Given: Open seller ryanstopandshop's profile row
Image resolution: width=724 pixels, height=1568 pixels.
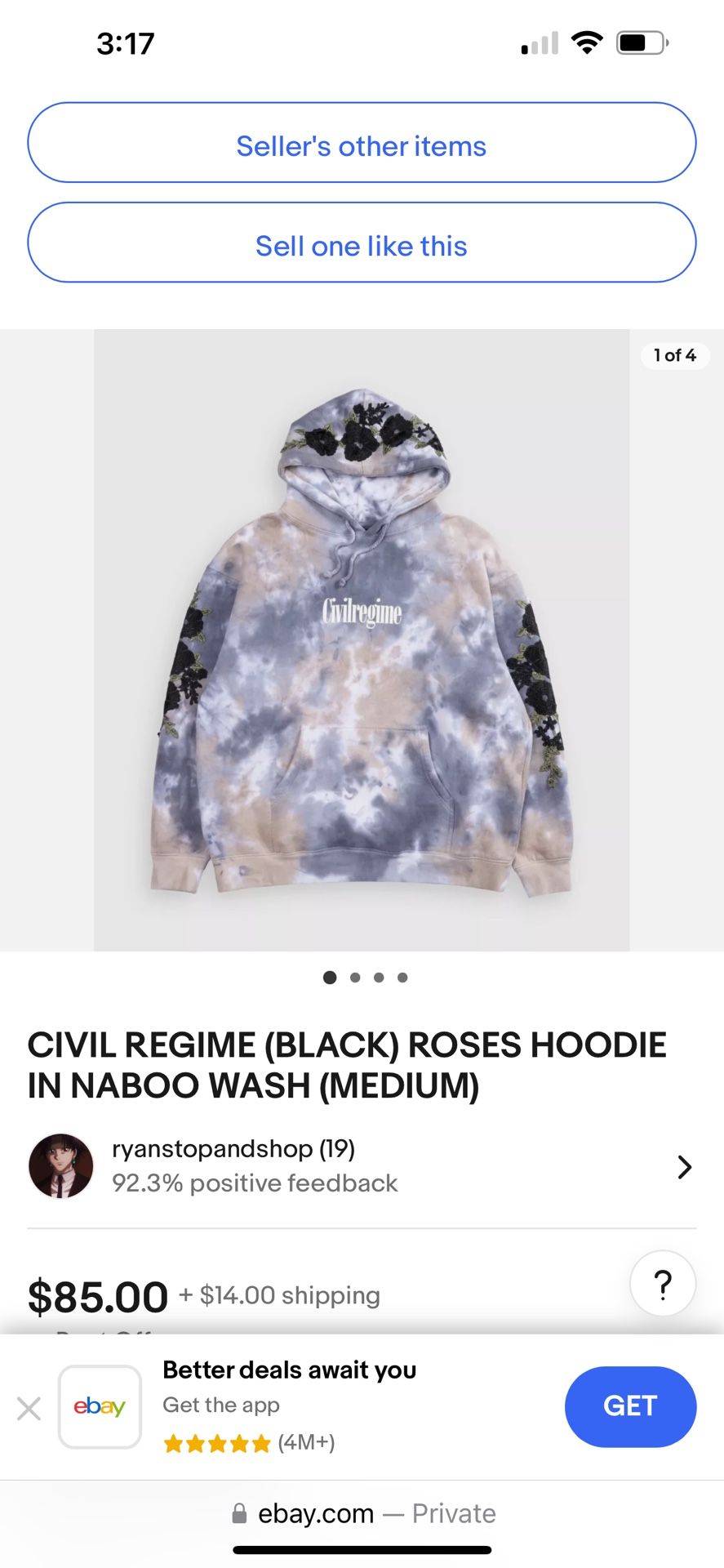Looking at the screenshot, I should coord(362,1167).
